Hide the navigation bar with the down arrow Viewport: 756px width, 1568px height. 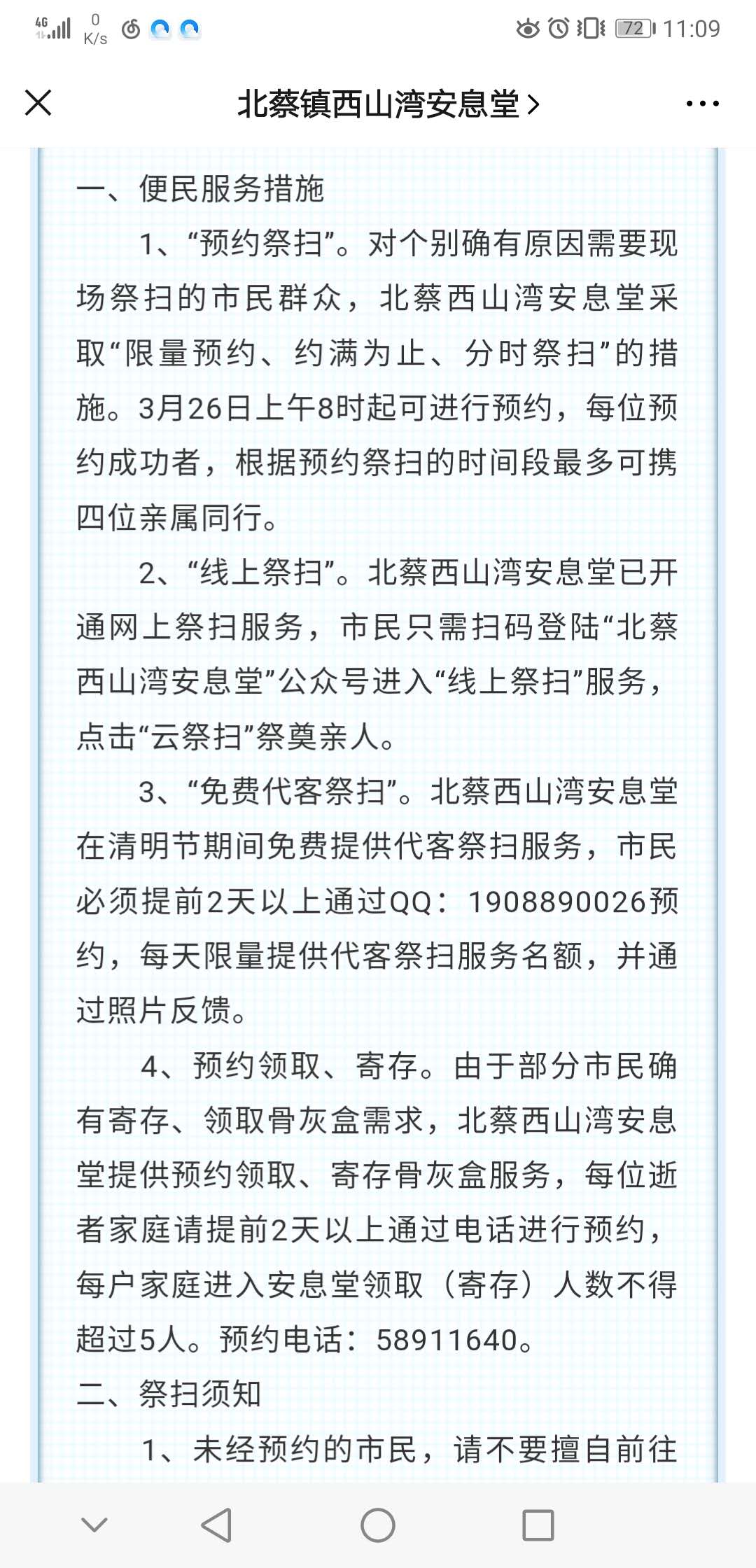pyautogui.click(x=94, y=1524)
